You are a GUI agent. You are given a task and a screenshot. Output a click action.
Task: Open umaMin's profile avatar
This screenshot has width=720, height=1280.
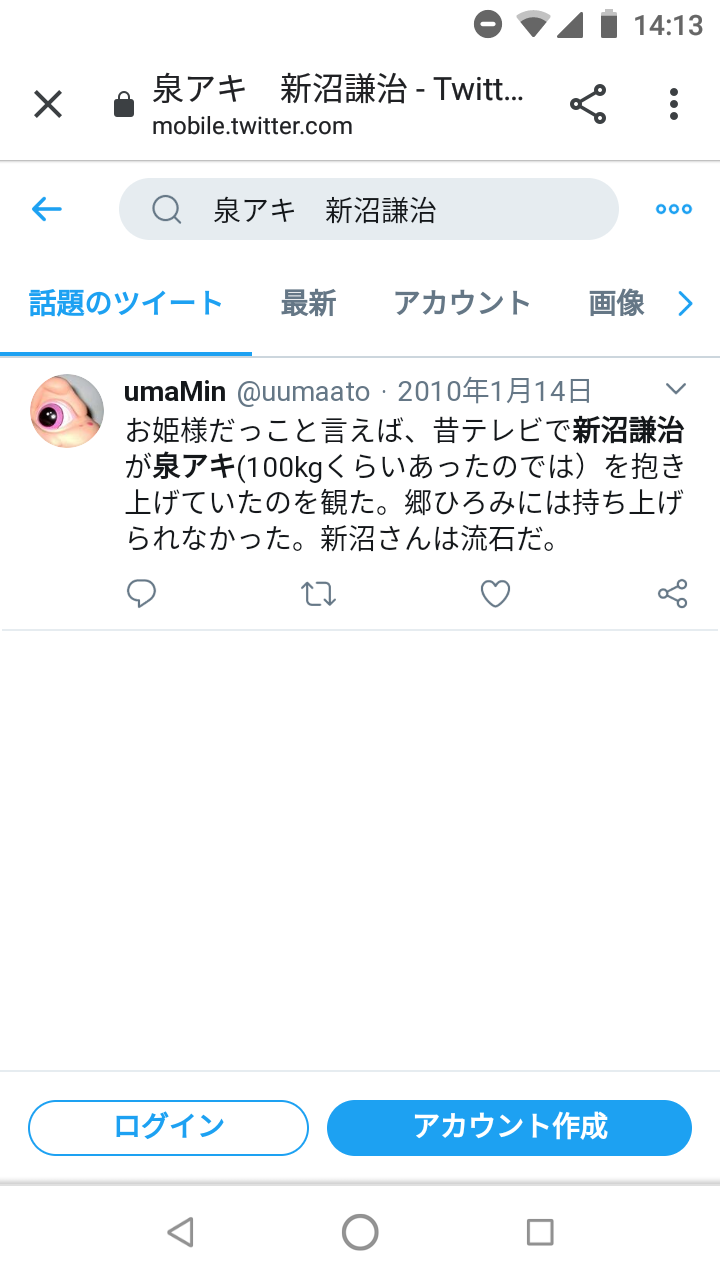pyautogui.click(x=66, y=410)
